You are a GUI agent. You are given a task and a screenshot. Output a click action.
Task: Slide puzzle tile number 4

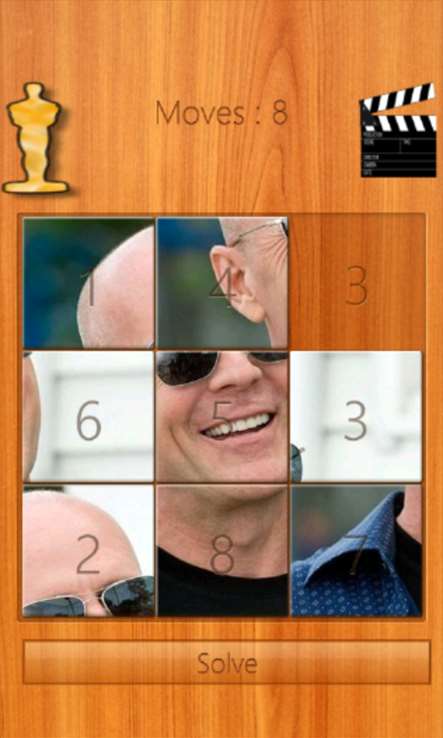[x=222, y=282]
